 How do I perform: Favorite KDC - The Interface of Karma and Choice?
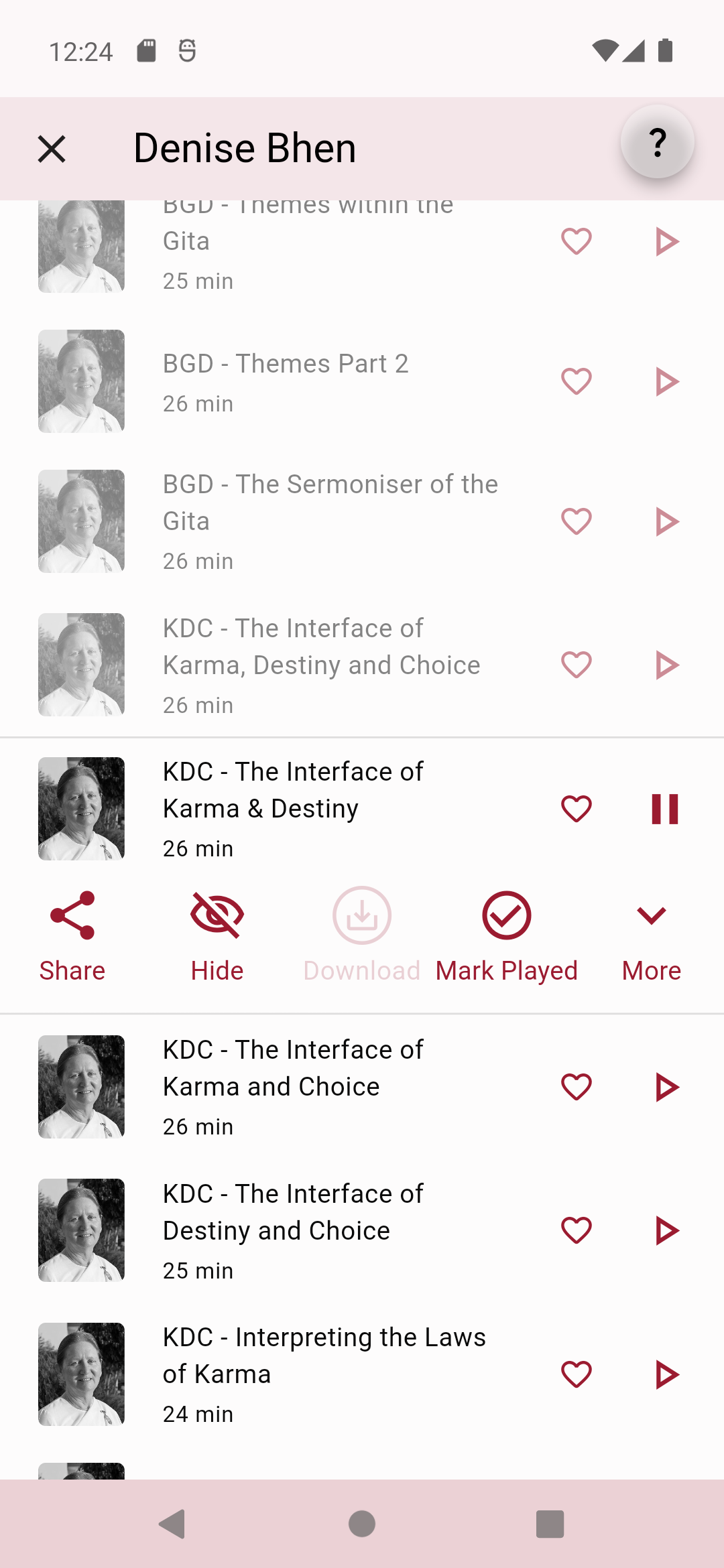[x=577, y=1087]
